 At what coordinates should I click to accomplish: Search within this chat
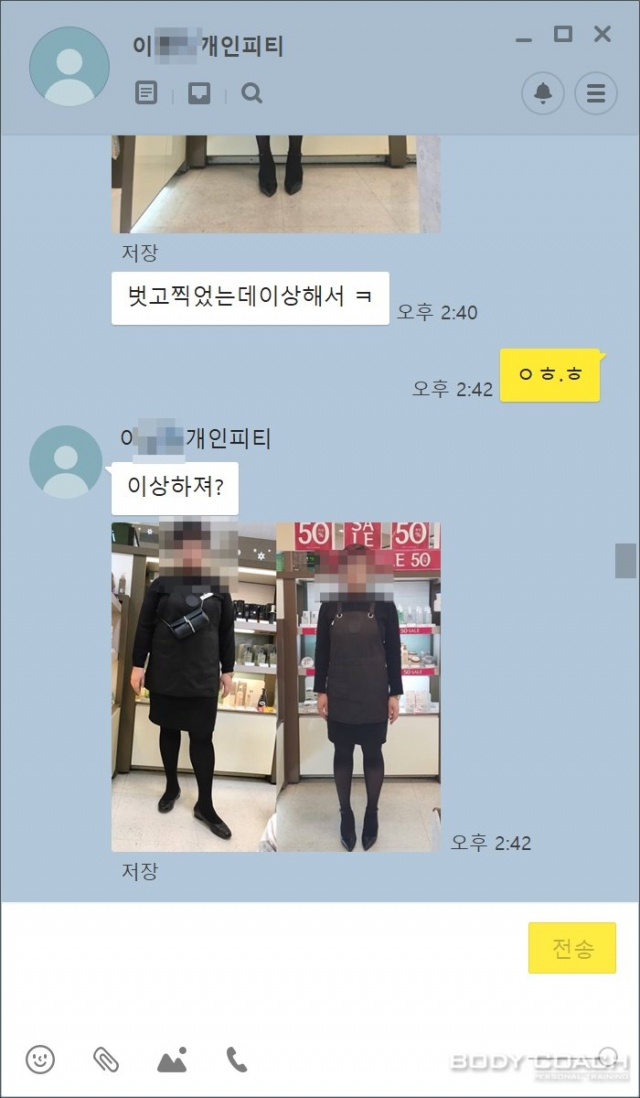click(x=252, y=93)
